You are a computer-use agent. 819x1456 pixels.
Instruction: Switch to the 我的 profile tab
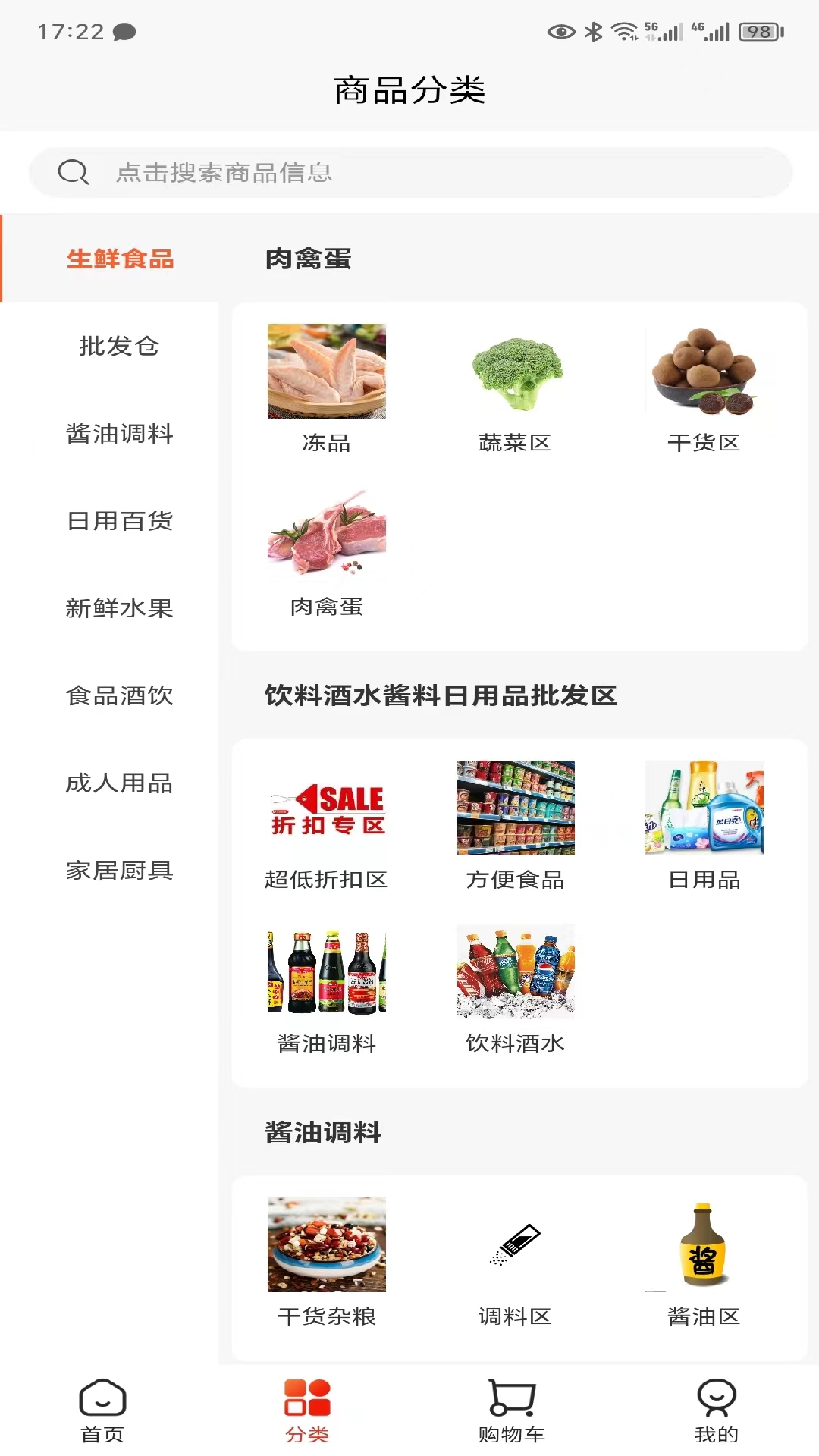(717, 1411)
